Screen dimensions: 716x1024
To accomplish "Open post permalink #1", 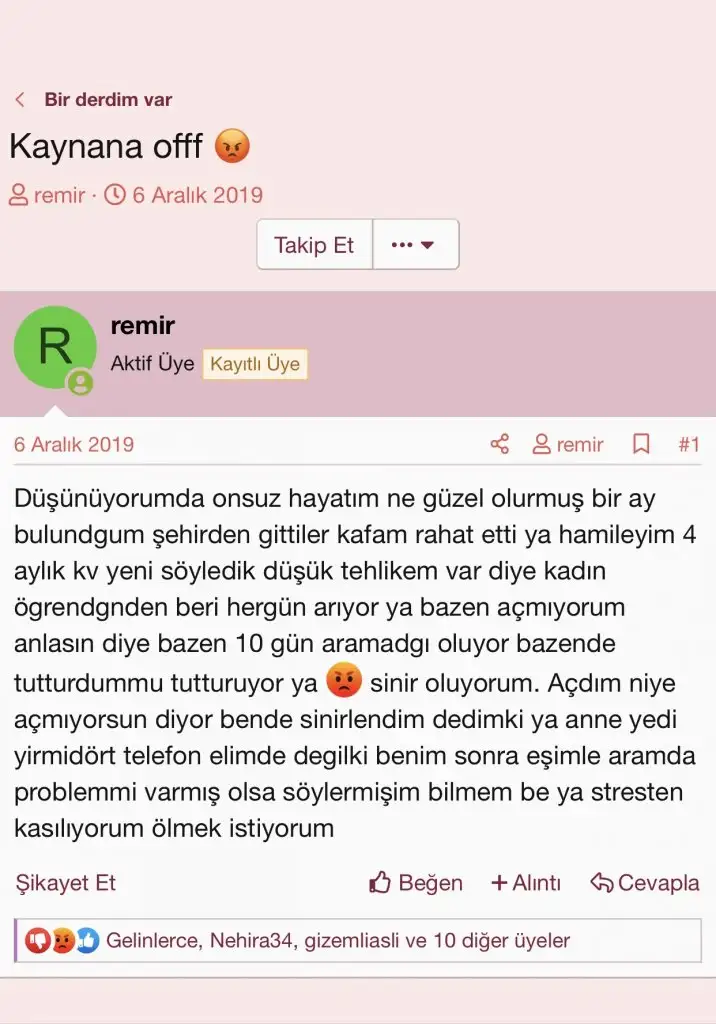I will tap(689, 444).
